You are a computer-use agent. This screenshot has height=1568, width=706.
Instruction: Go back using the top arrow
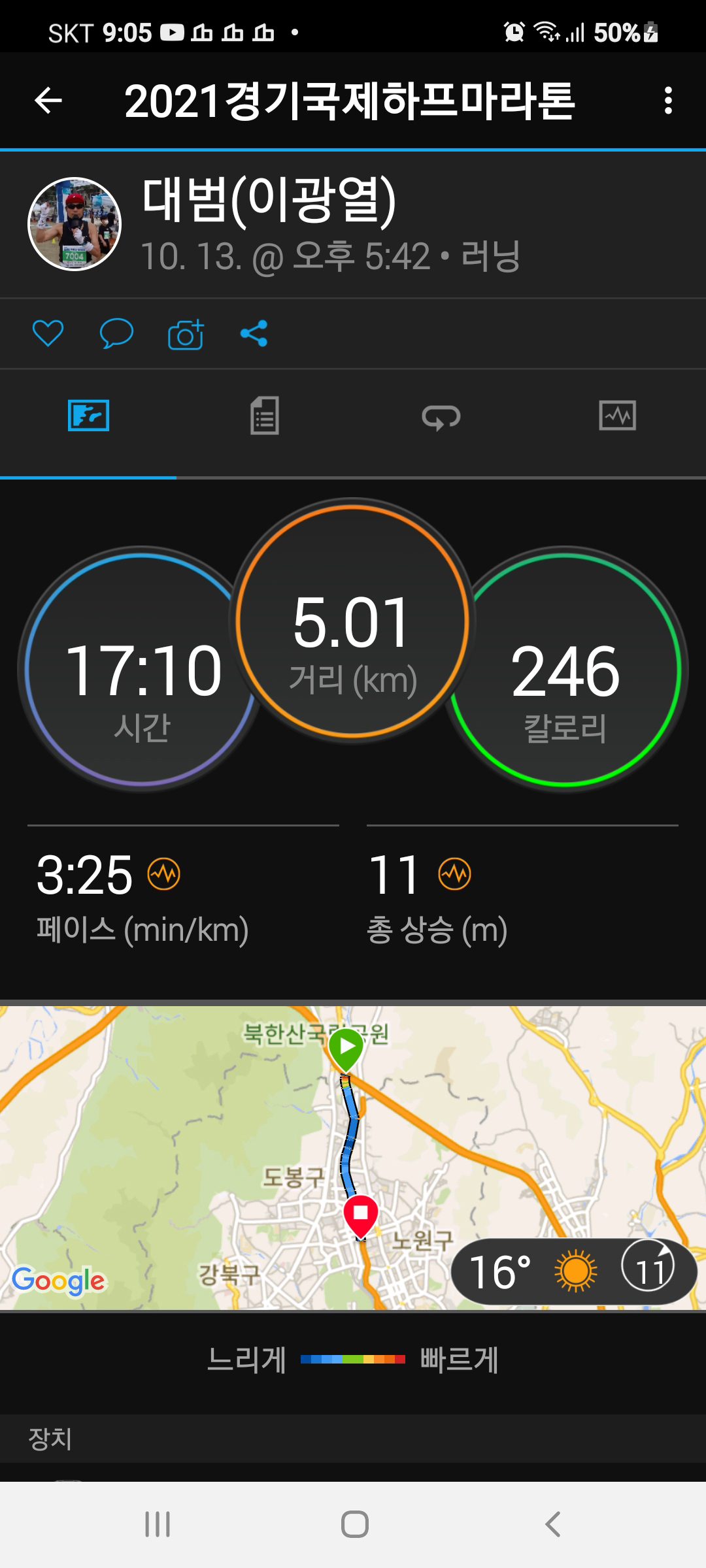pos(48,101)
